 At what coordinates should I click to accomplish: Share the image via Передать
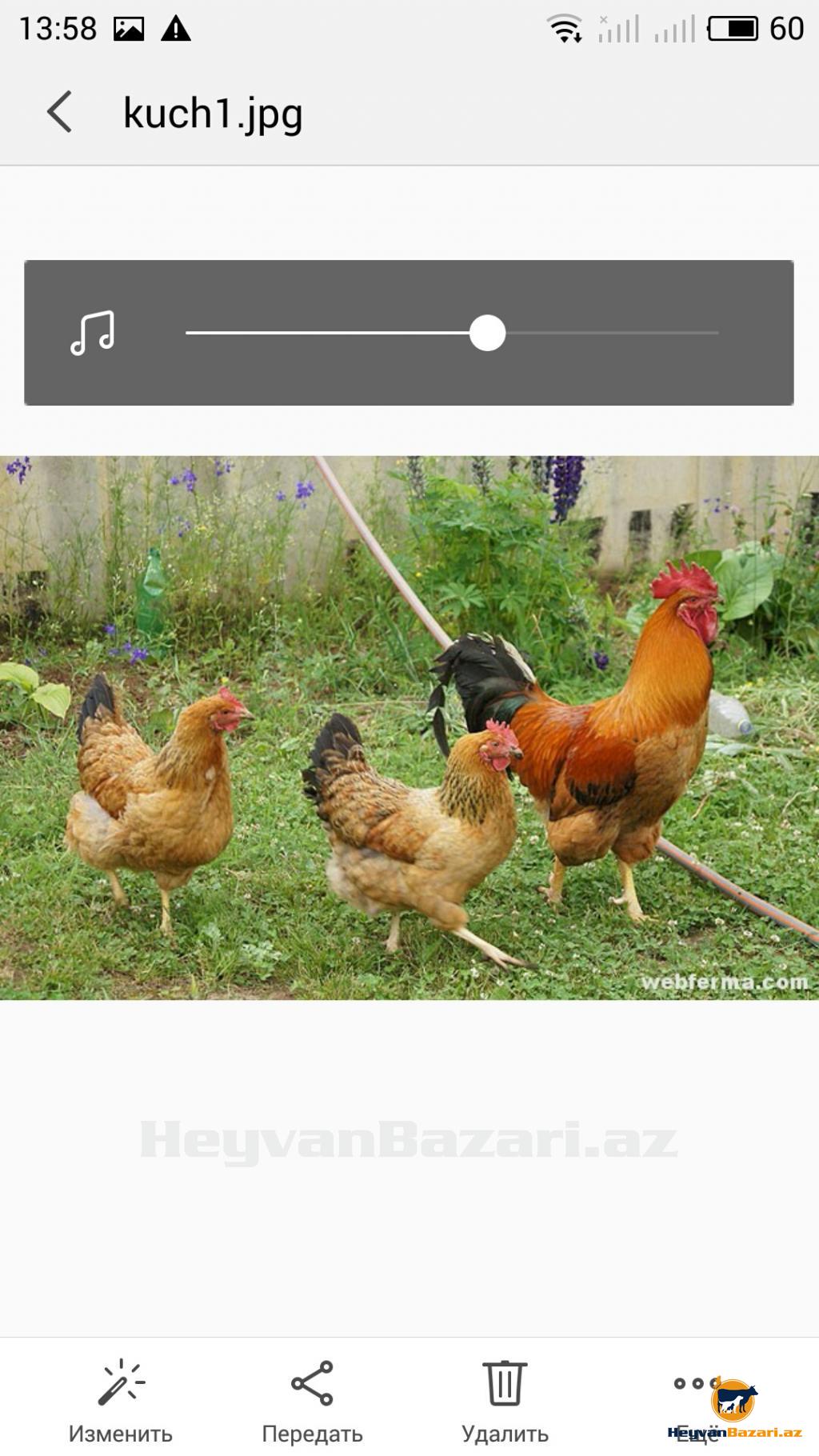point(313,1402)
